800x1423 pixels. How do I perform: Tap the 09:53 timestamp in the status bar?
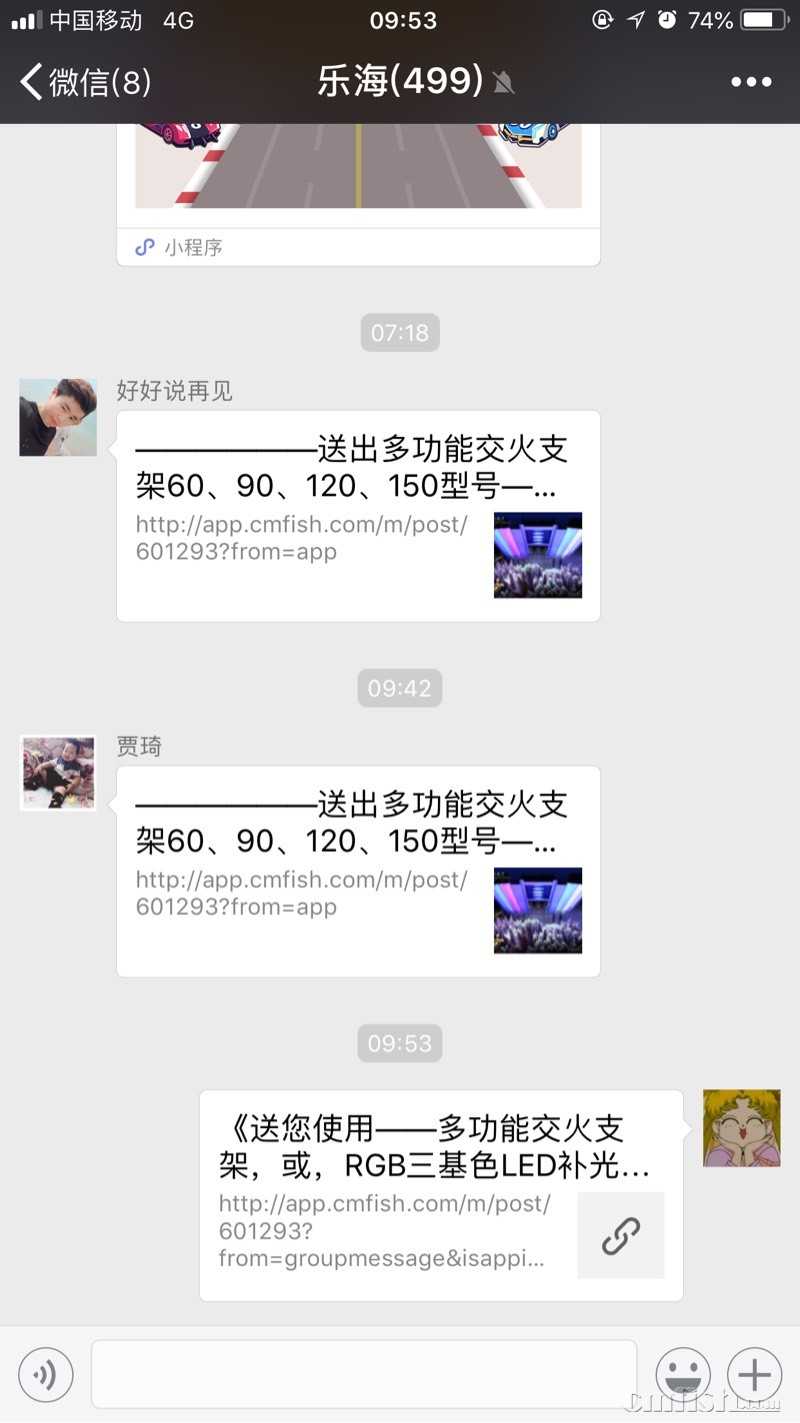pos(402,20)
